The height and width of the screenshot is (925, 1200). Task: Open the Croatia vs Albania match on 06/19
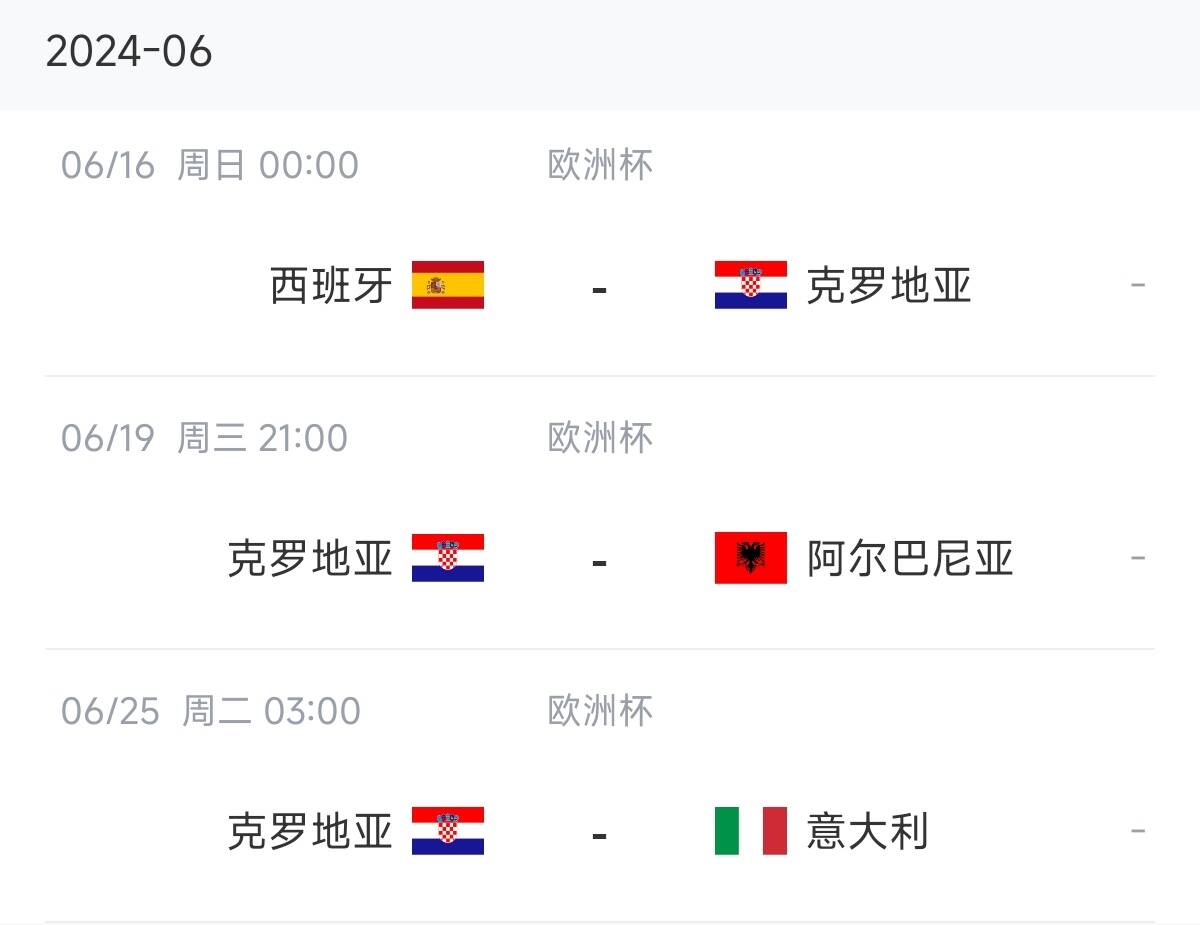(599, 558)
